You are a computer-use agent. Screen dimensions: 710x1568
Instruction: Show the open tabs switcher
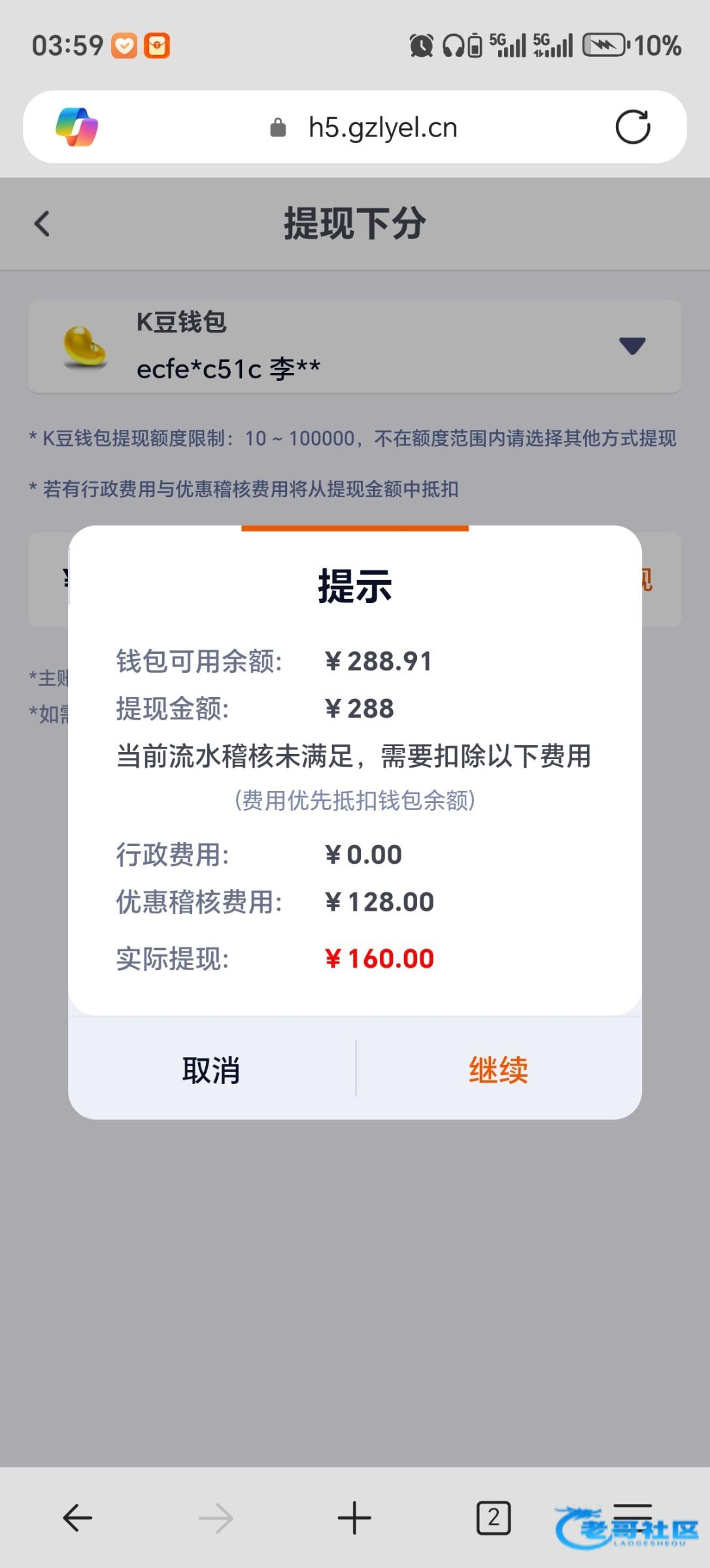[x=493, y=1517]
